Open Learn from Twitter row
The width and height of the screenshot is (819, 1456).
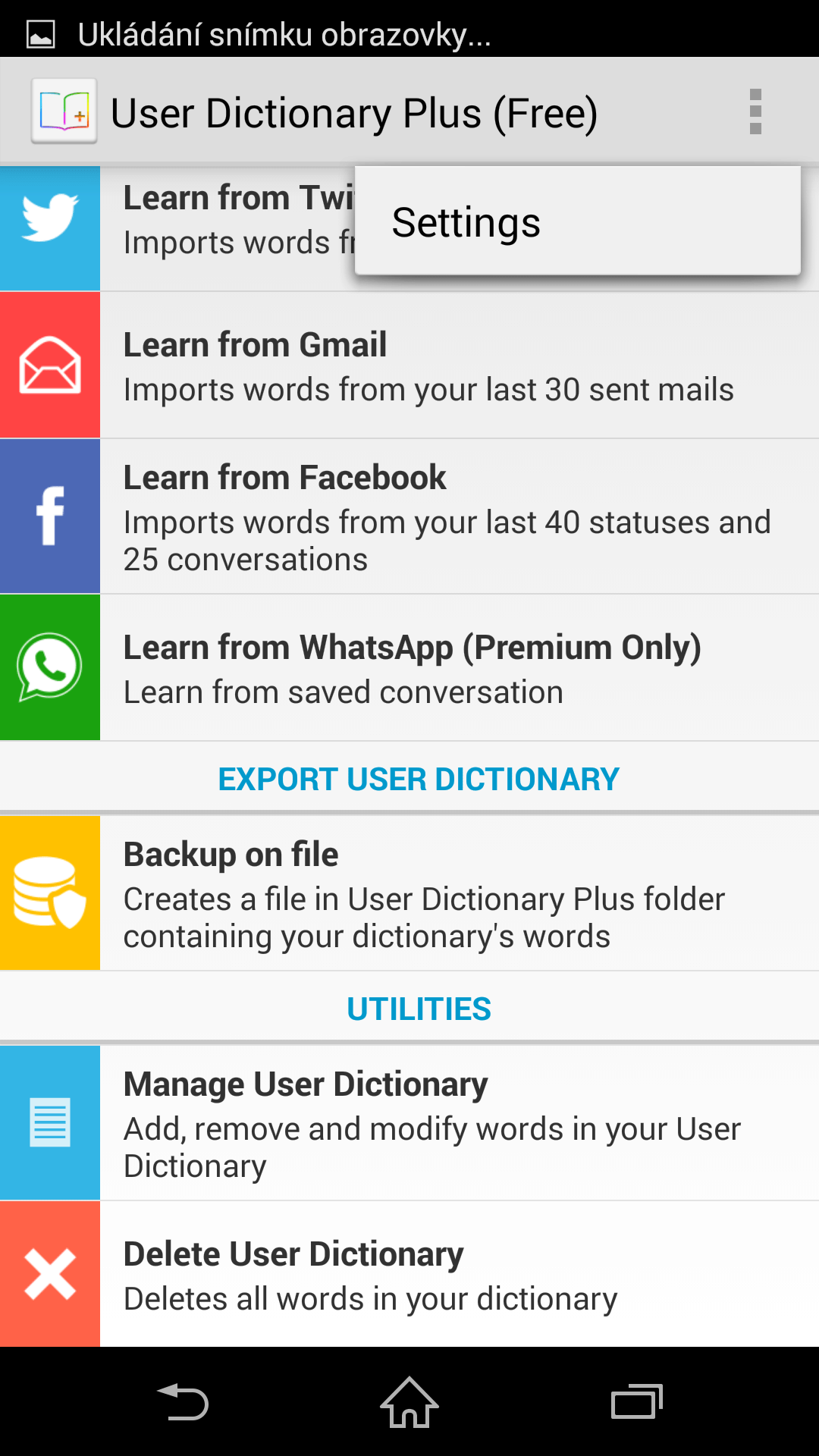177,228
